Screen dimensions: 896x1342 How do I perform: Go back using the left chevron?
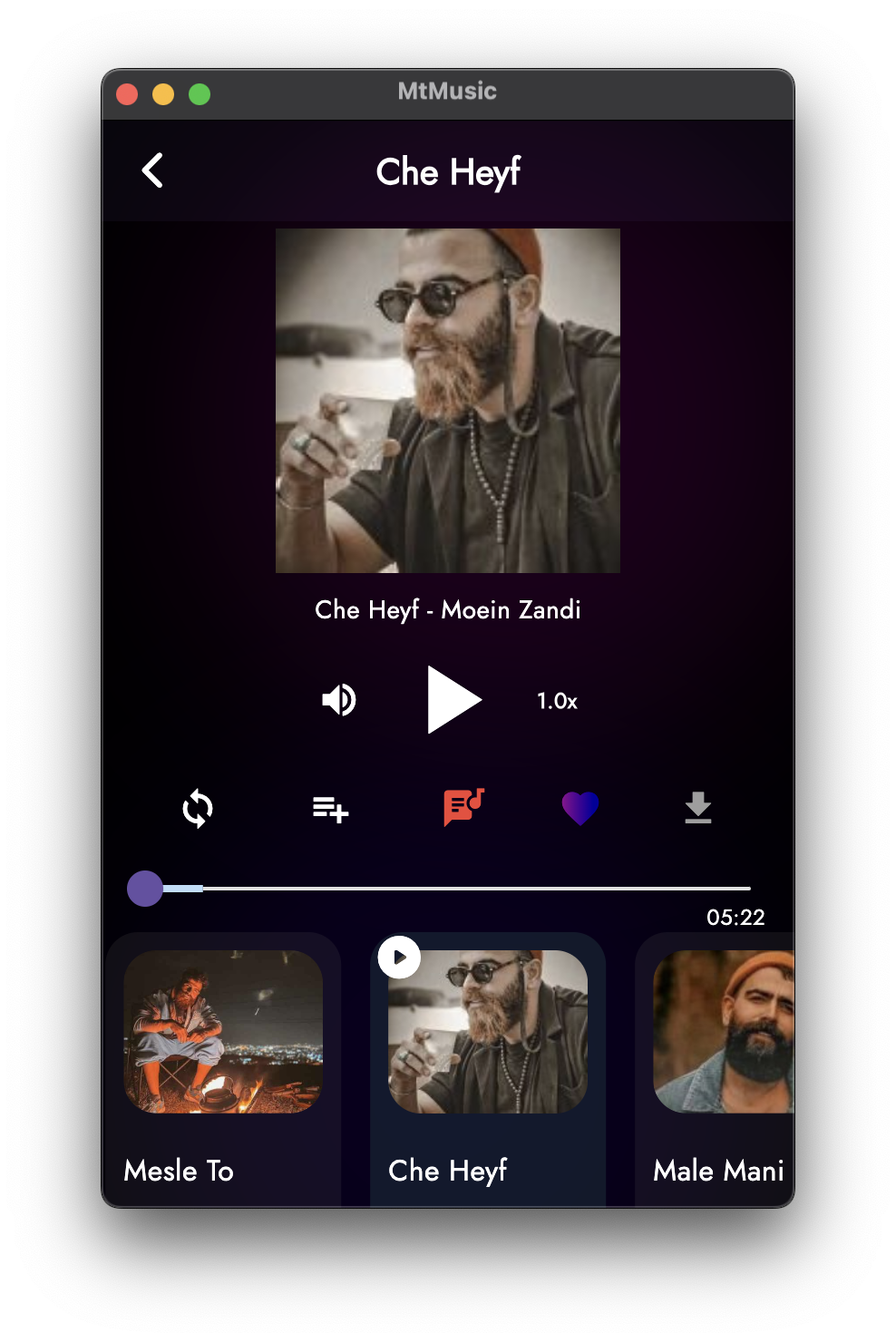[x=152, y=170]
